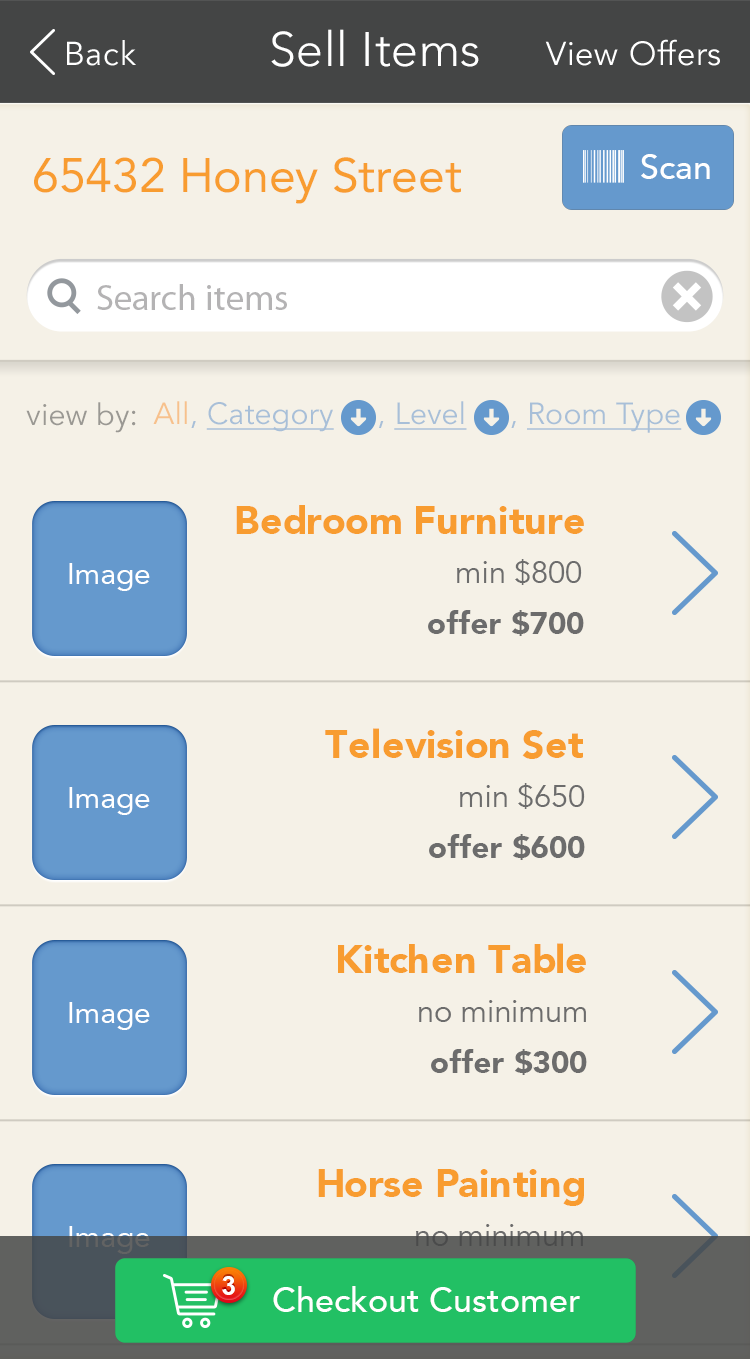Go back using the Back button
This screenshot has height=1359, width=750.
82,53
